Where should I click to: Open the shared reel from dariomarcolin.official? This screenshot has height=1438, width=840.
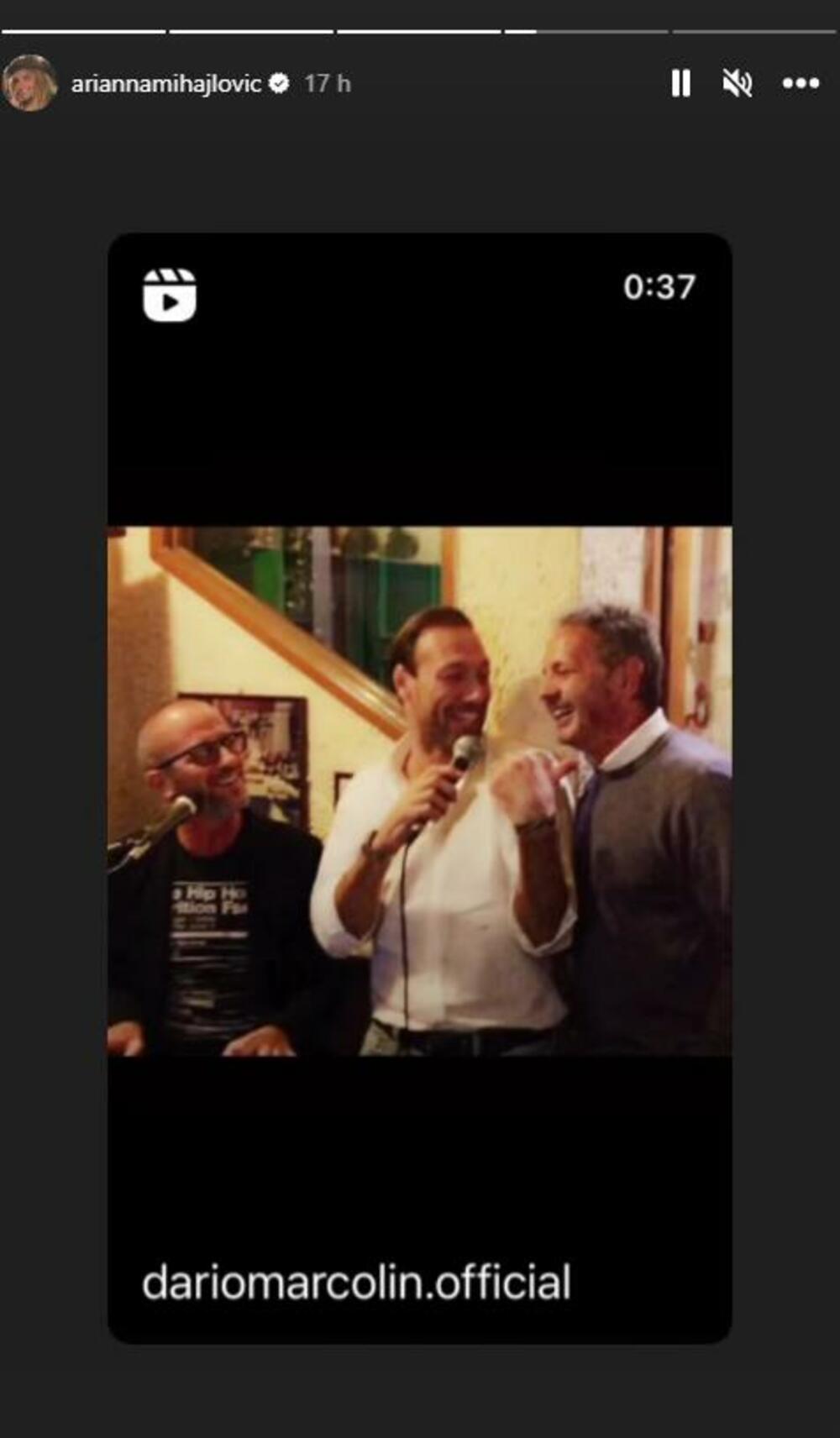tap(419, 788)
